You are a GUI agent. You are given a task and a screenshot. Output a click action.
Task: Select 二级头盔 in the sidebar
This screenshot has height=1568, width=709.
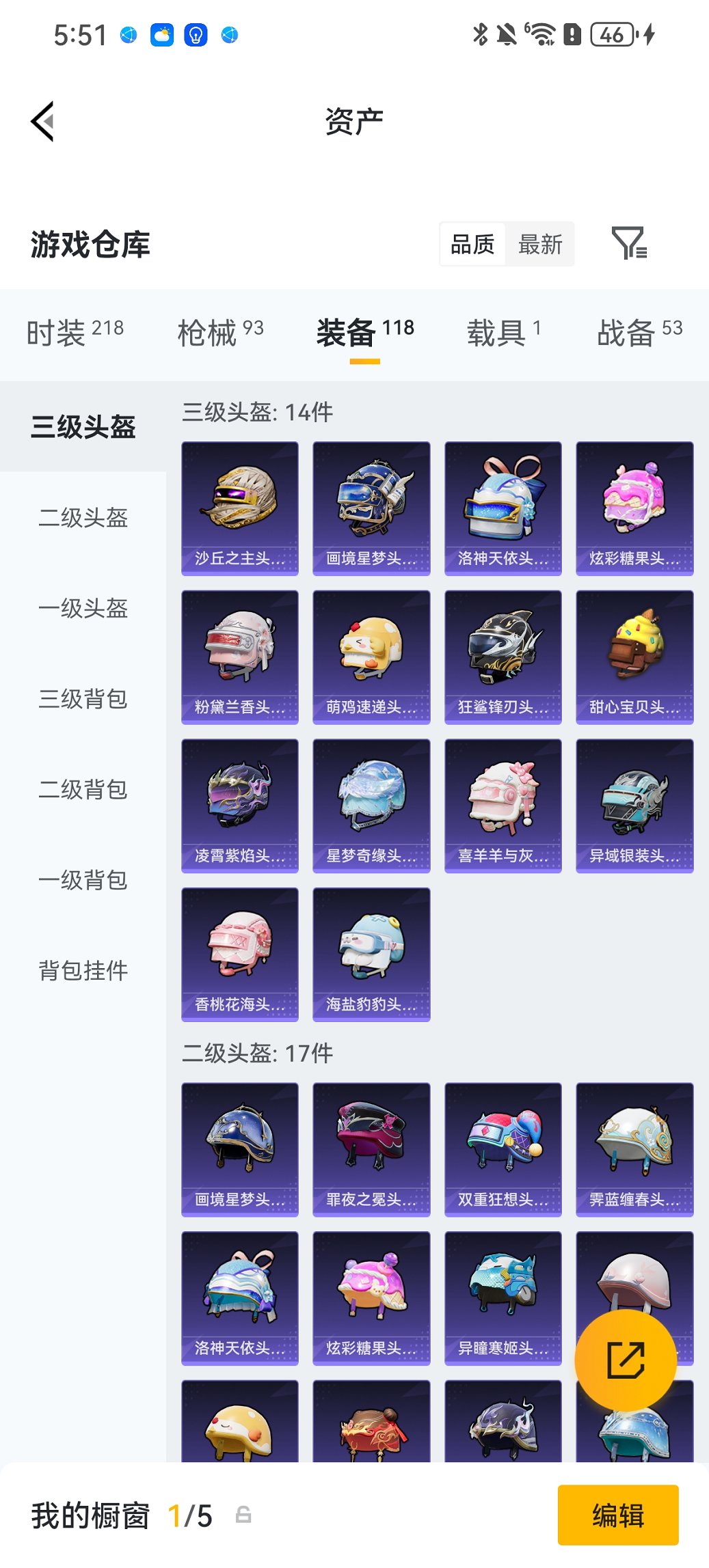82,519
